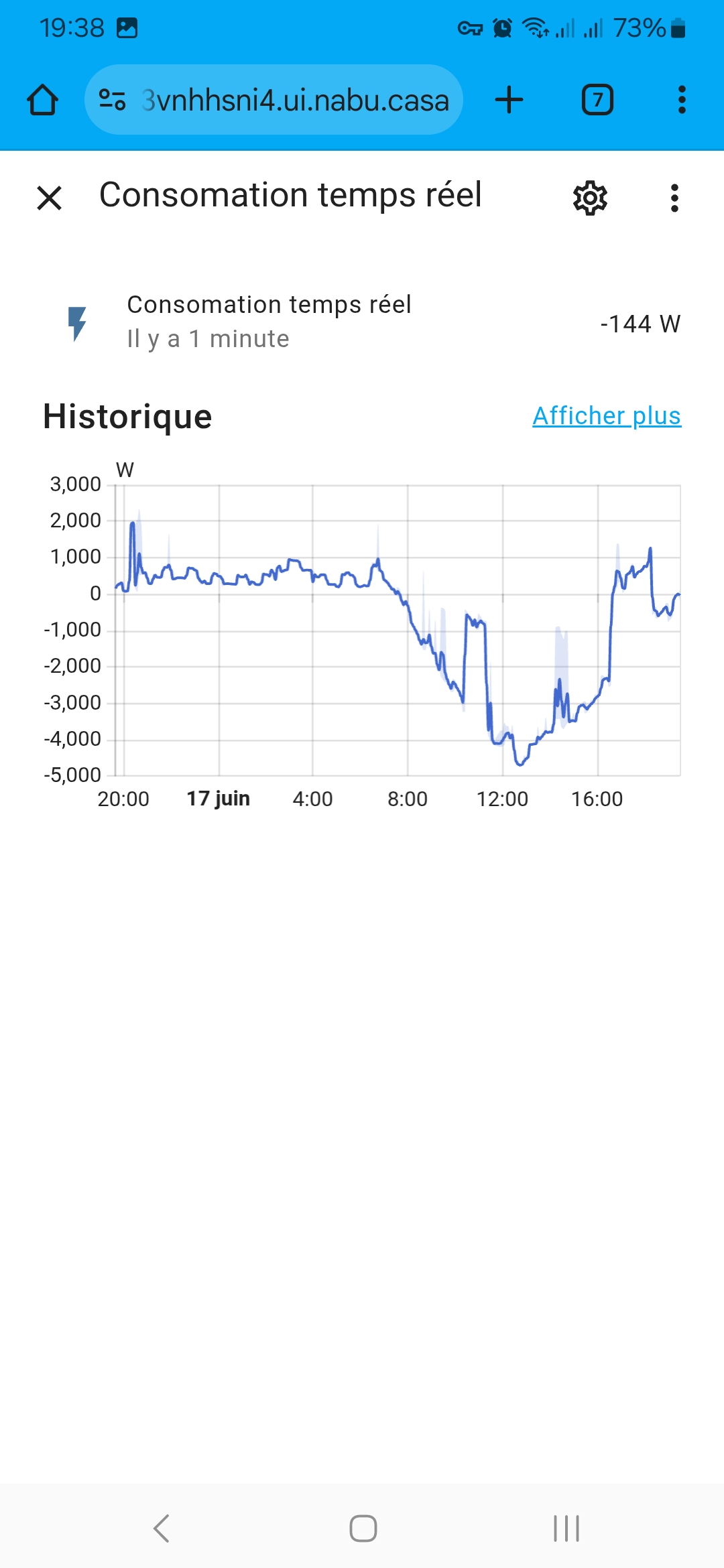
Task: Go to the browser home page
Action: pyautogui.click(x=42, y=100)
